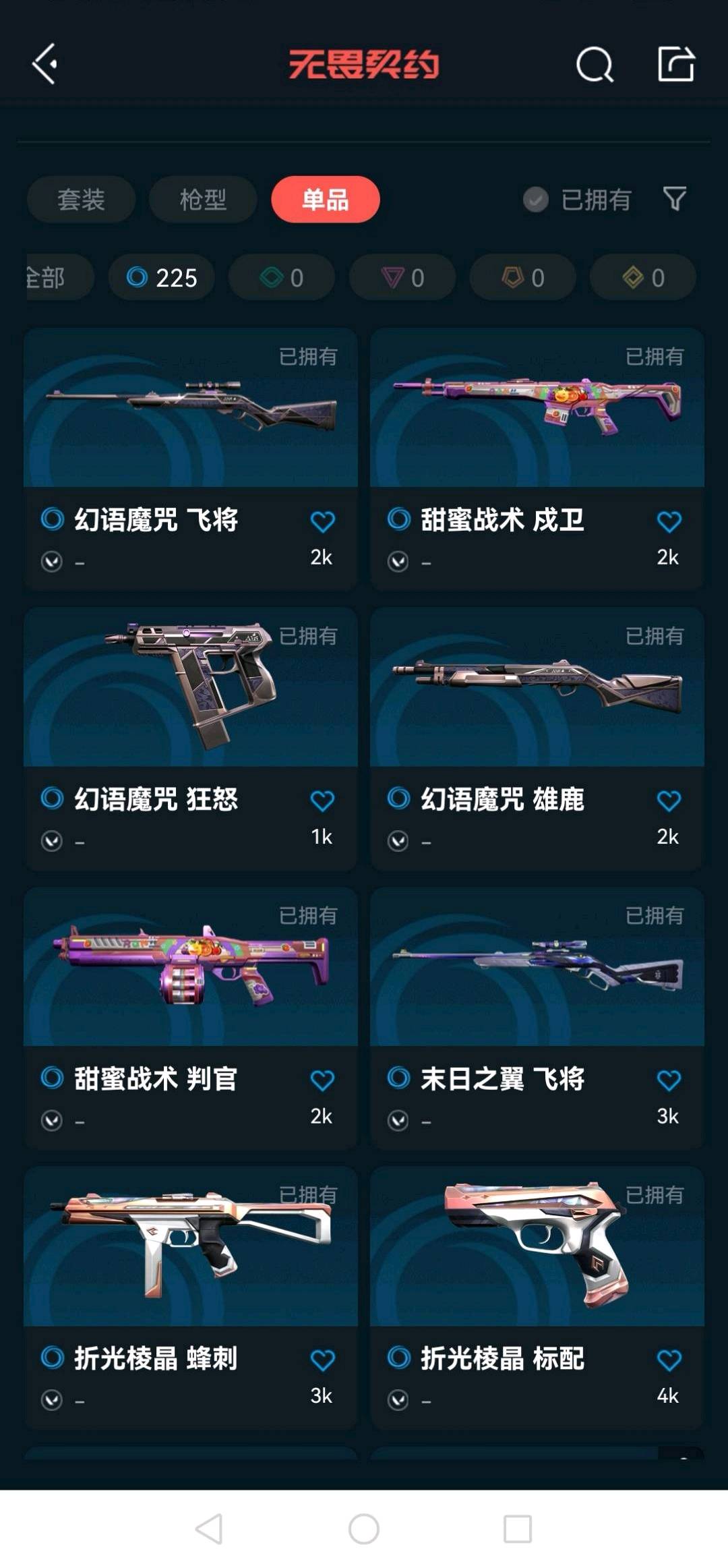The width and height of the screenshot is (728, 1568).
Task: Switch to the 枪型 tab
Action: coord(203,200)
